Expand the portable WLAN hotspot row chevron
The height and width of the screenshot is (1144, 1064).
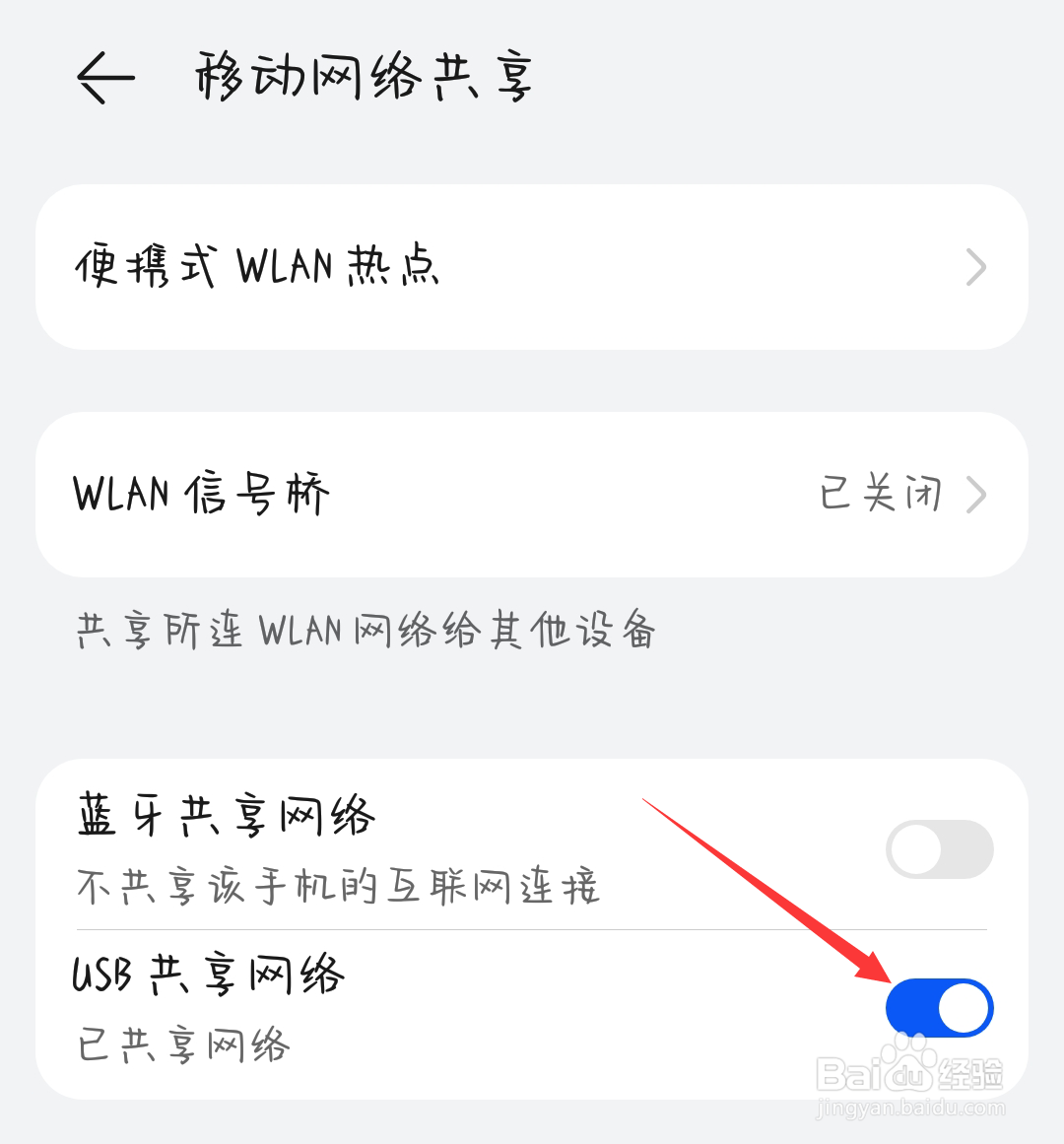[975, 266]
